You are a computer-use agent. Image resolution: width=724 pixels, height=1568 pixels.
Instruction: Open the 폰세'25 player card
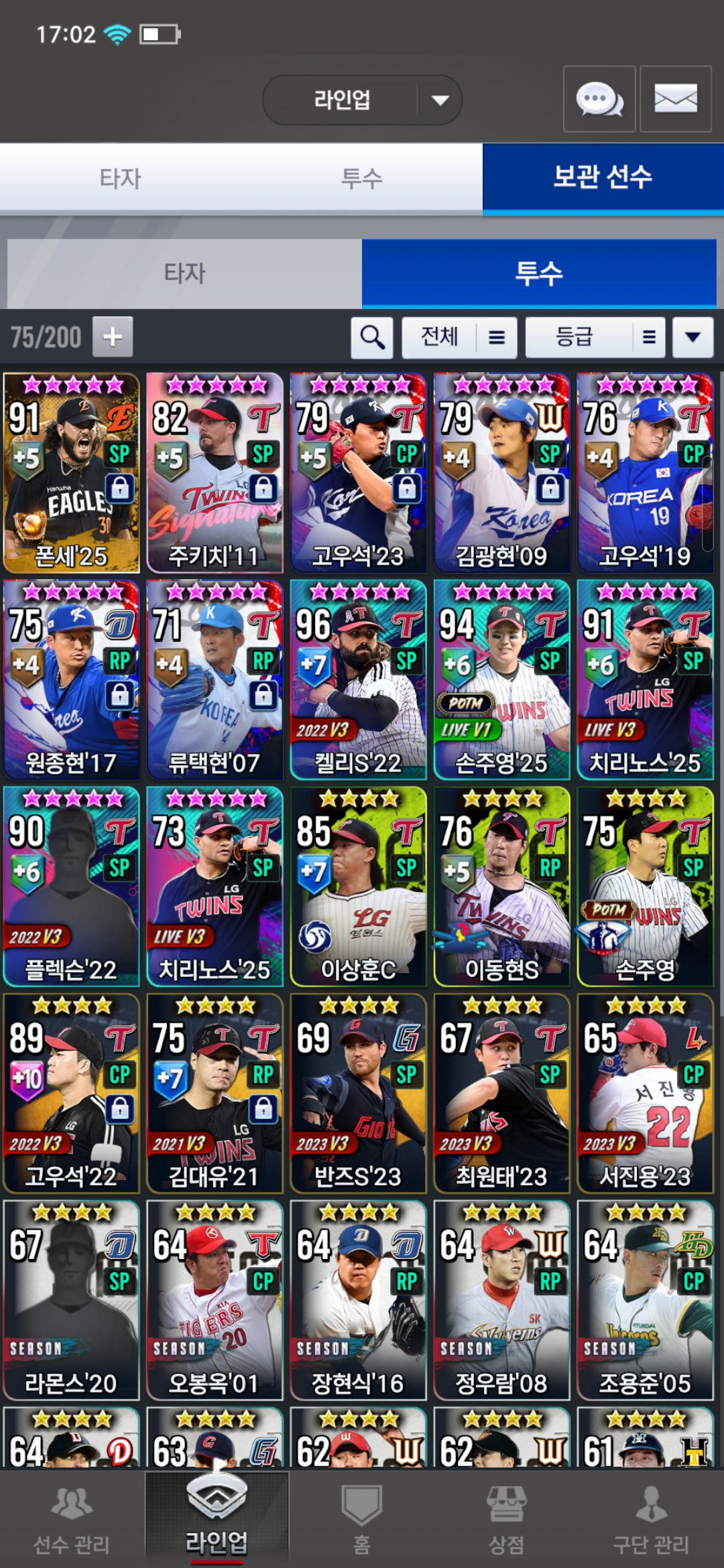(72, 472)
